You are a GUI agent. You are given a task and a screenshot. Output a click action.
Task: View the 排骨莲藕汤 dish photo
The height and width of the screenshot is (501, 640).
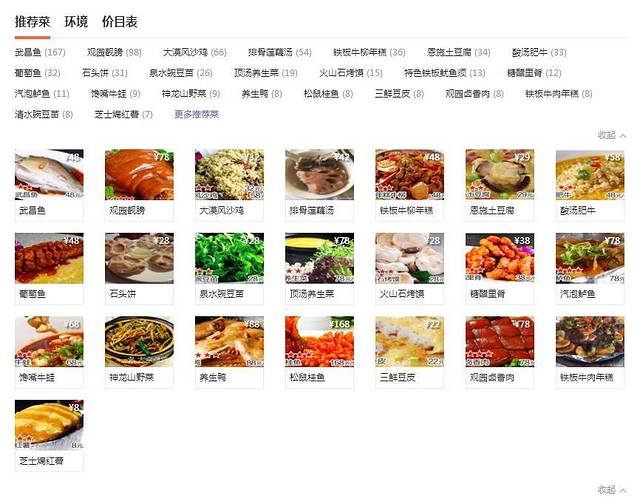point(318,175)
